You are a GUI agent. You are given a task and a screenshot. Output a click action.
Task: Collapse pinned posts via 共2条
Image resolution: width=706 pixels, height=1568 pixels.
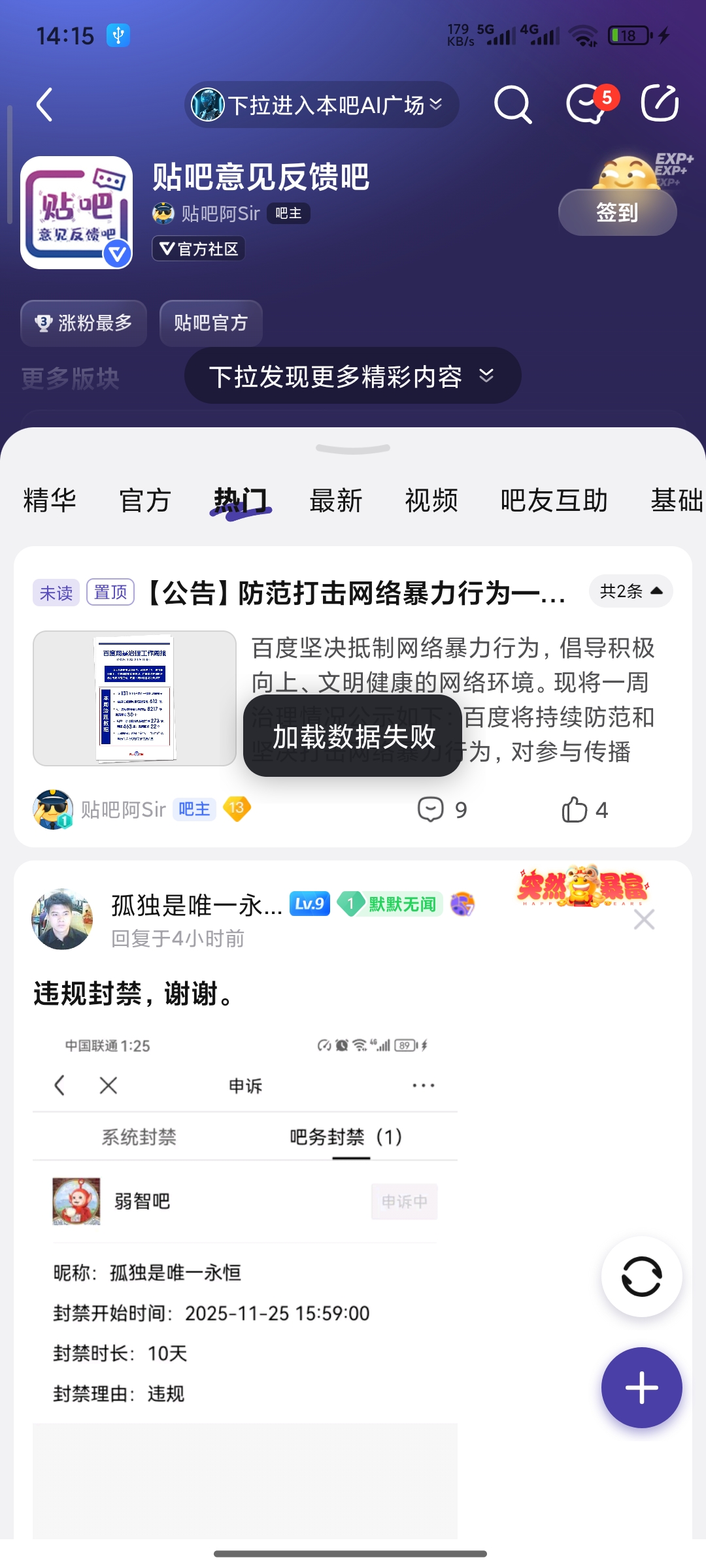pos(631,591)
